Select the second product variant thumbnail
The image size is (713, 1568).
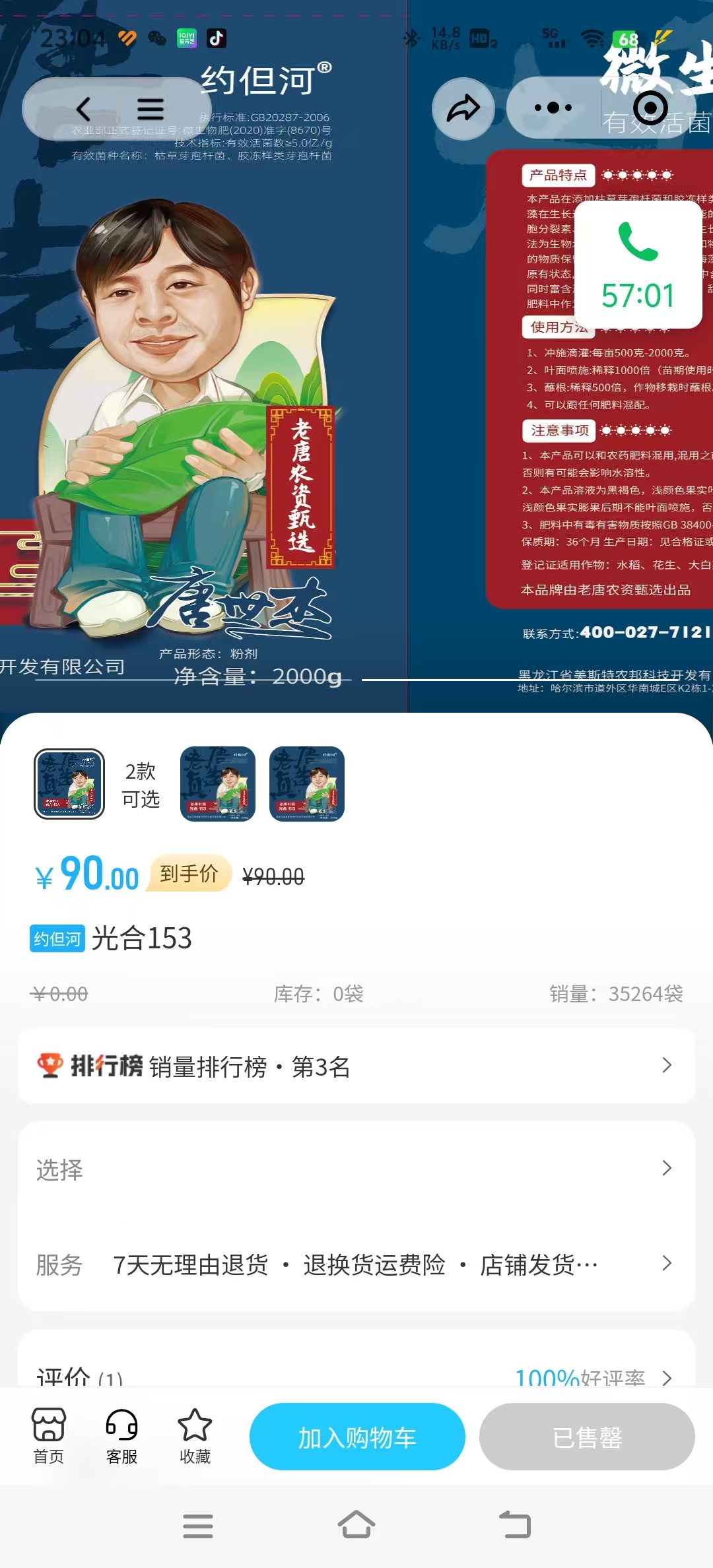click(x=218, y=784)
